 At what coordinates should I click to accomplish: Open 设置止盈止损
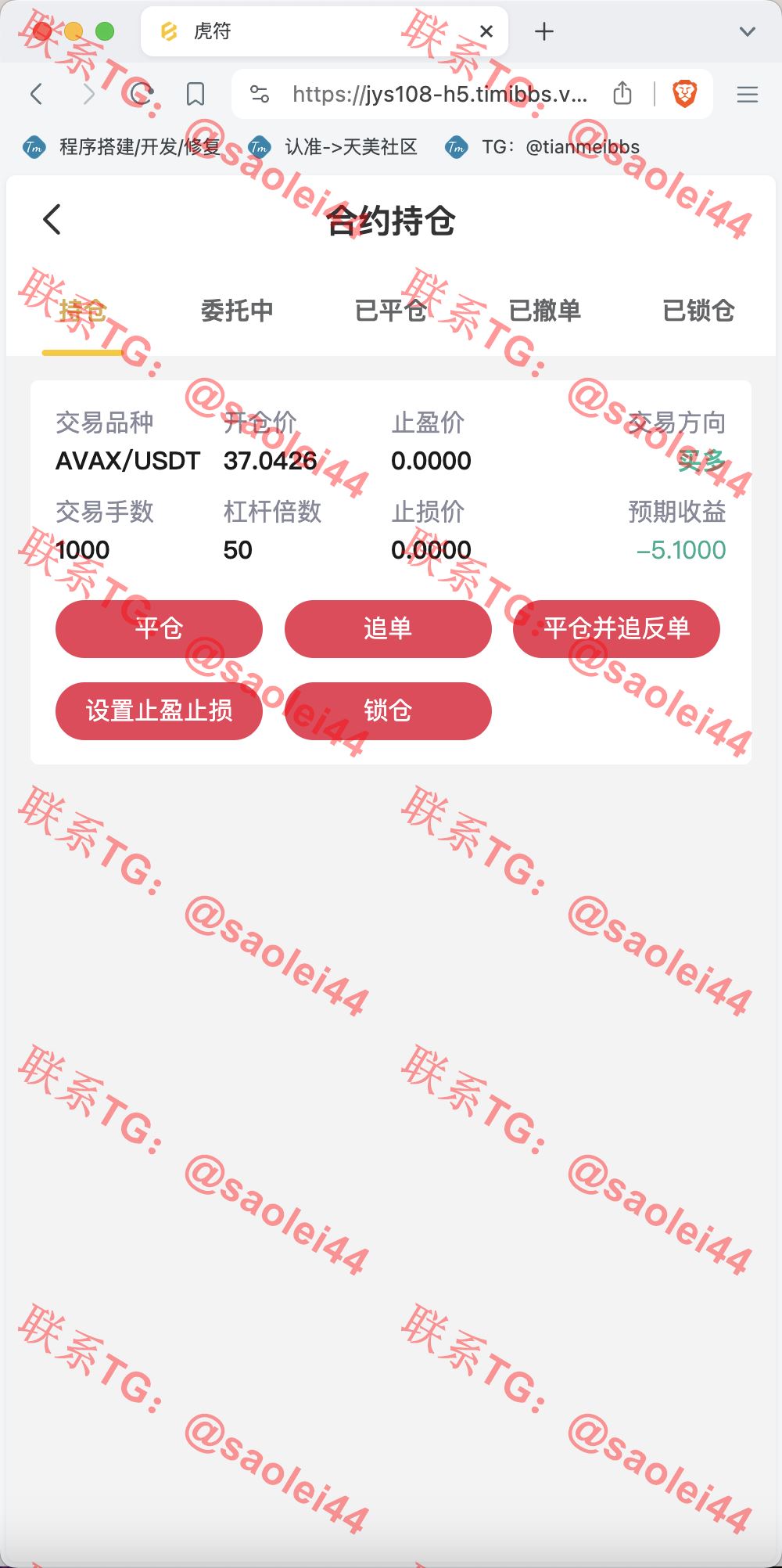coord(159,711)
